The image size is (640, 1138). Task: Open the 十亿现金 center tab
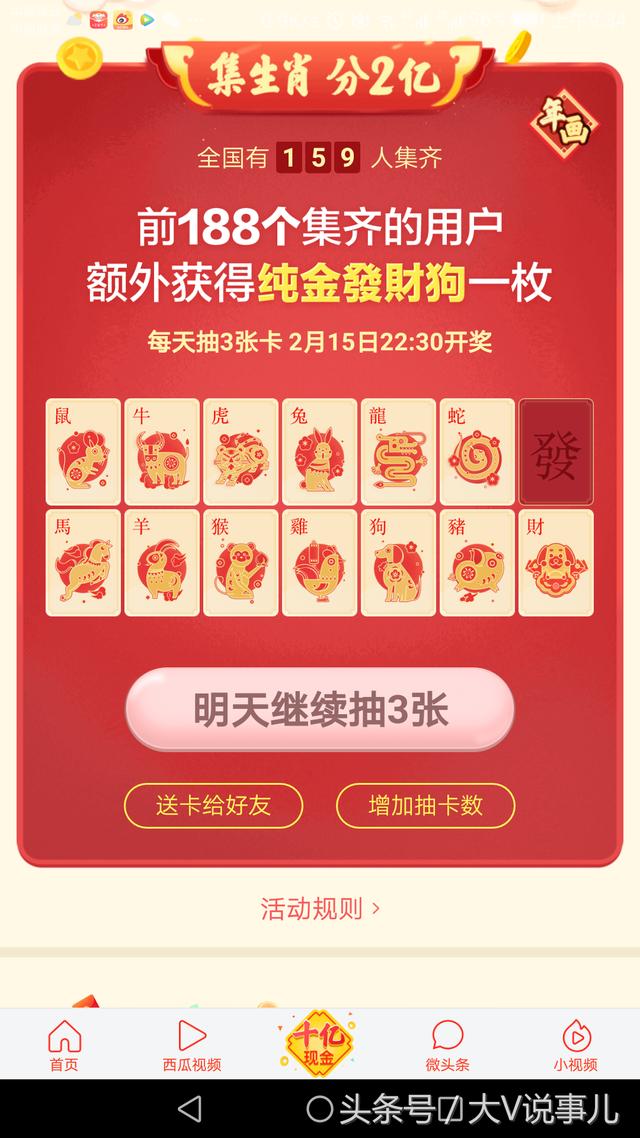(x=319, y=1043)
